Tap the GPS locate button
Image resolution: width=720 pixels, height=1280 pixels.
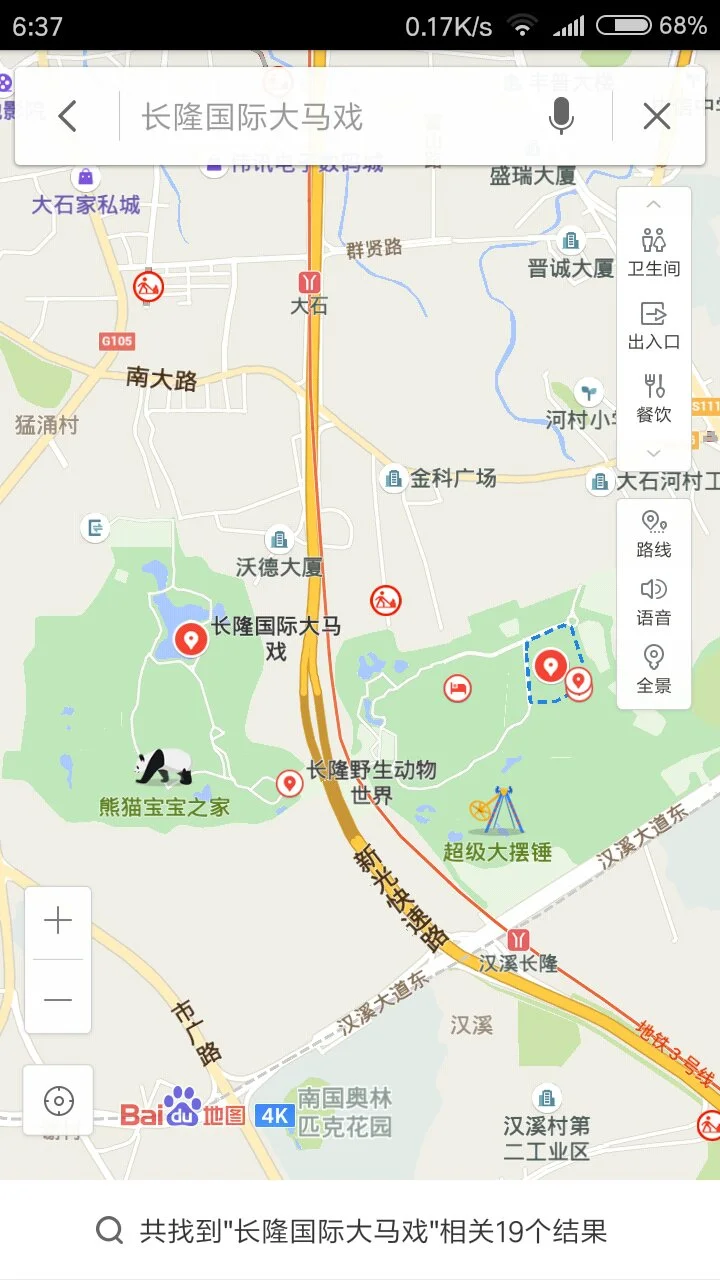59,1099
